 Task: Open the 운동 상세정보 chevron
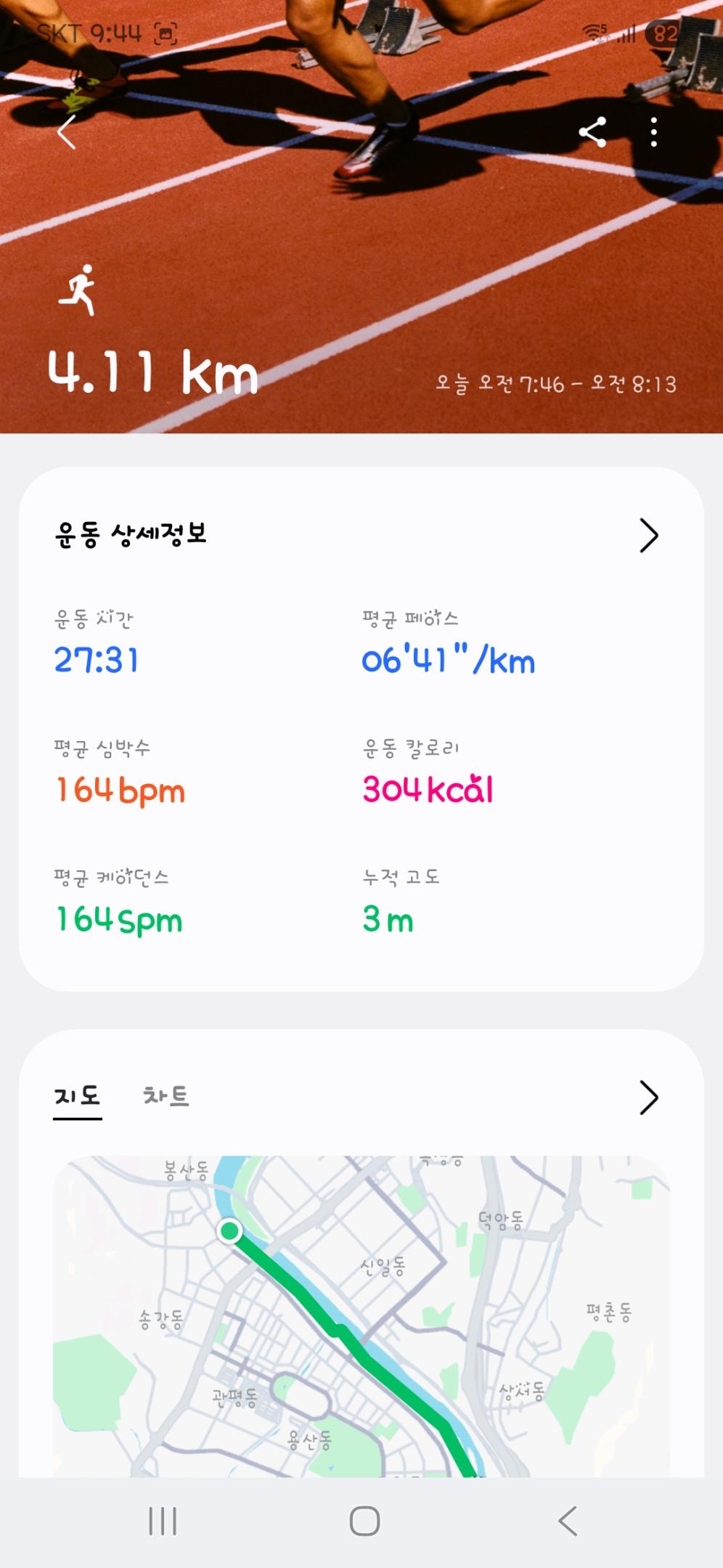(x=648, y=536)
